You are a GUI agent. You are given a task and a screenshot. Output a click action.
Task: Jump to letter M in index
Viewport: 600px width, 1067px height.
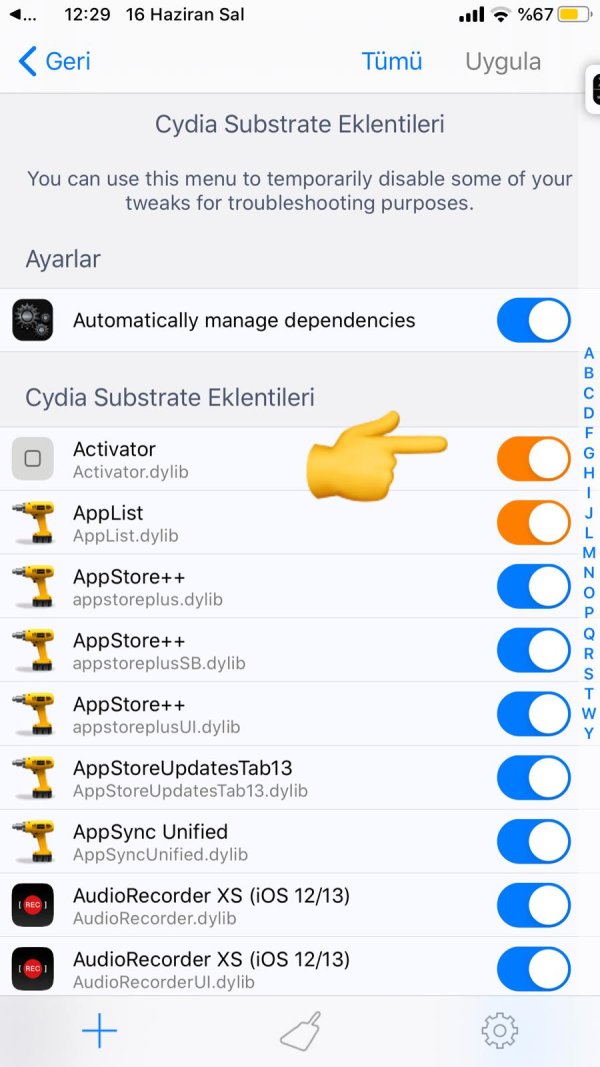[589, 553]
